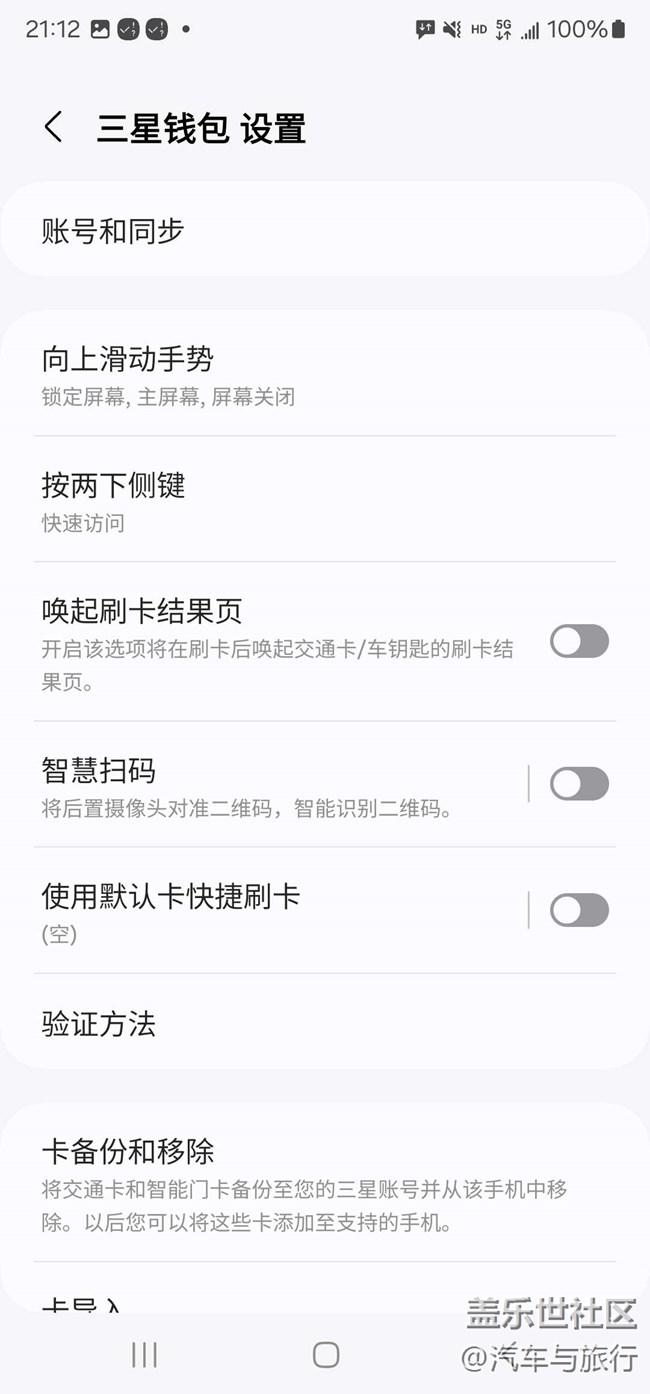Go back from 三星钱包 设置
650x1394 pixels.
point(54,128)
